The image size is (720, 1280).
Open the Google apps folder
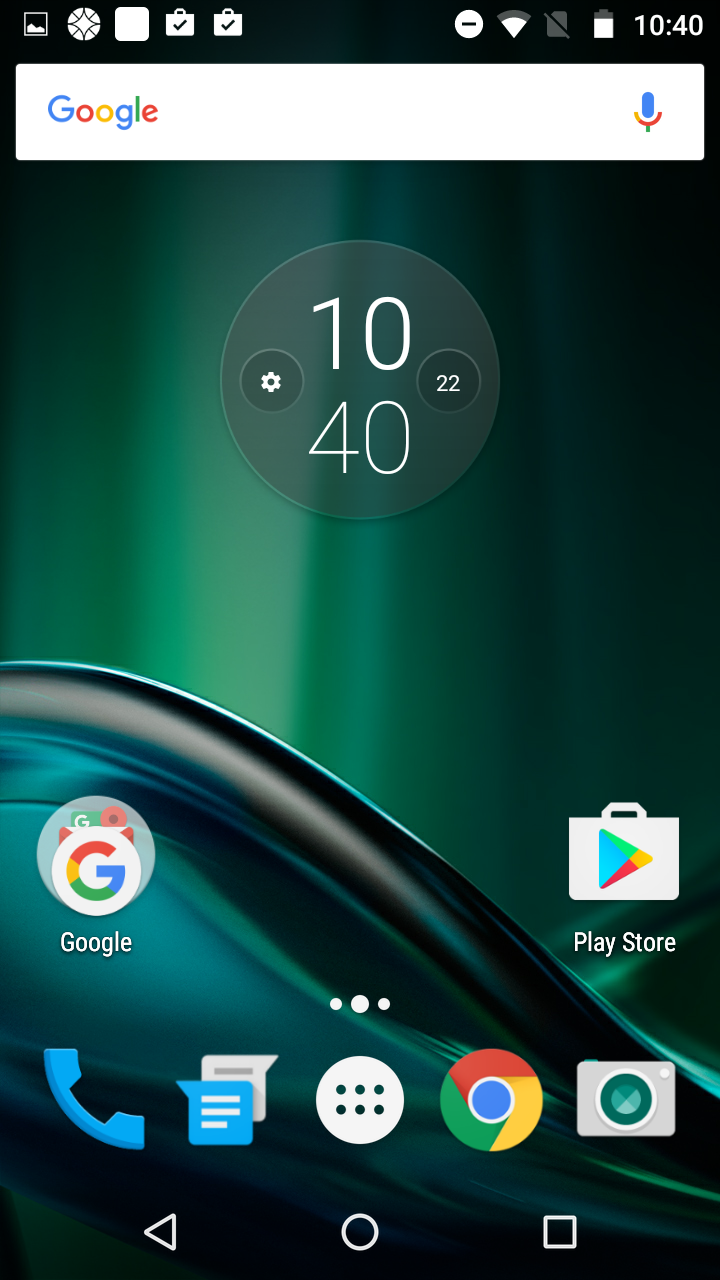click(96, 876)
